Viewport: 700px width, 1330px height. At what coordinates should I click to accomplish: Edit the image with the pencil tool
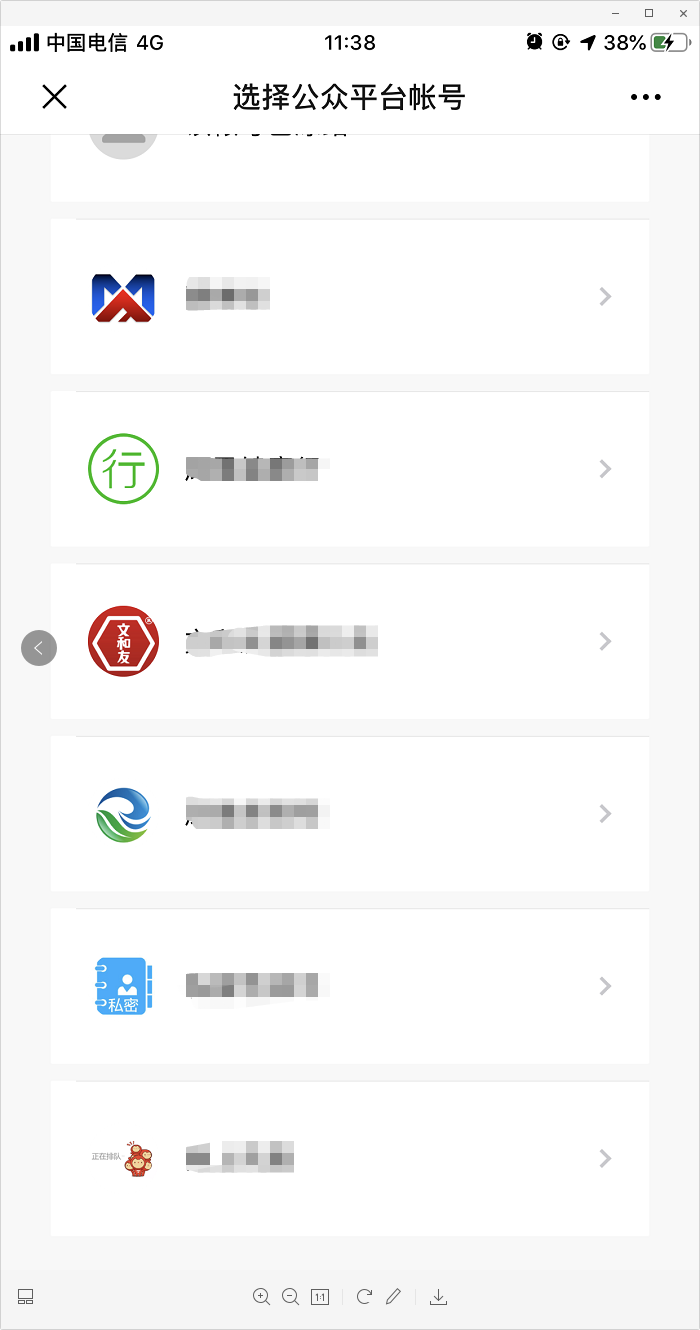[x=393, y=1297]
